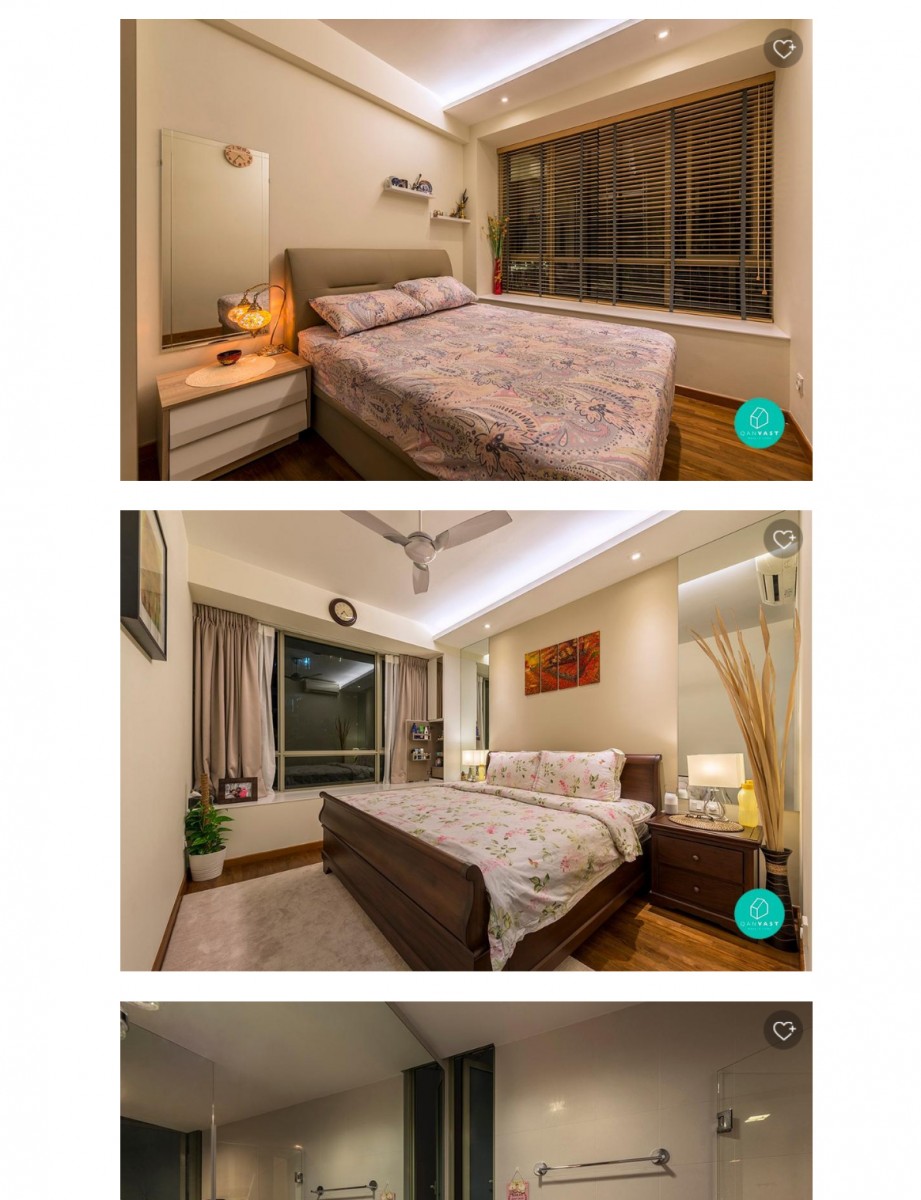Open the bedroom photo with ceiling fan
This screenshot has height=1200, width=921.
coord(466,741)
